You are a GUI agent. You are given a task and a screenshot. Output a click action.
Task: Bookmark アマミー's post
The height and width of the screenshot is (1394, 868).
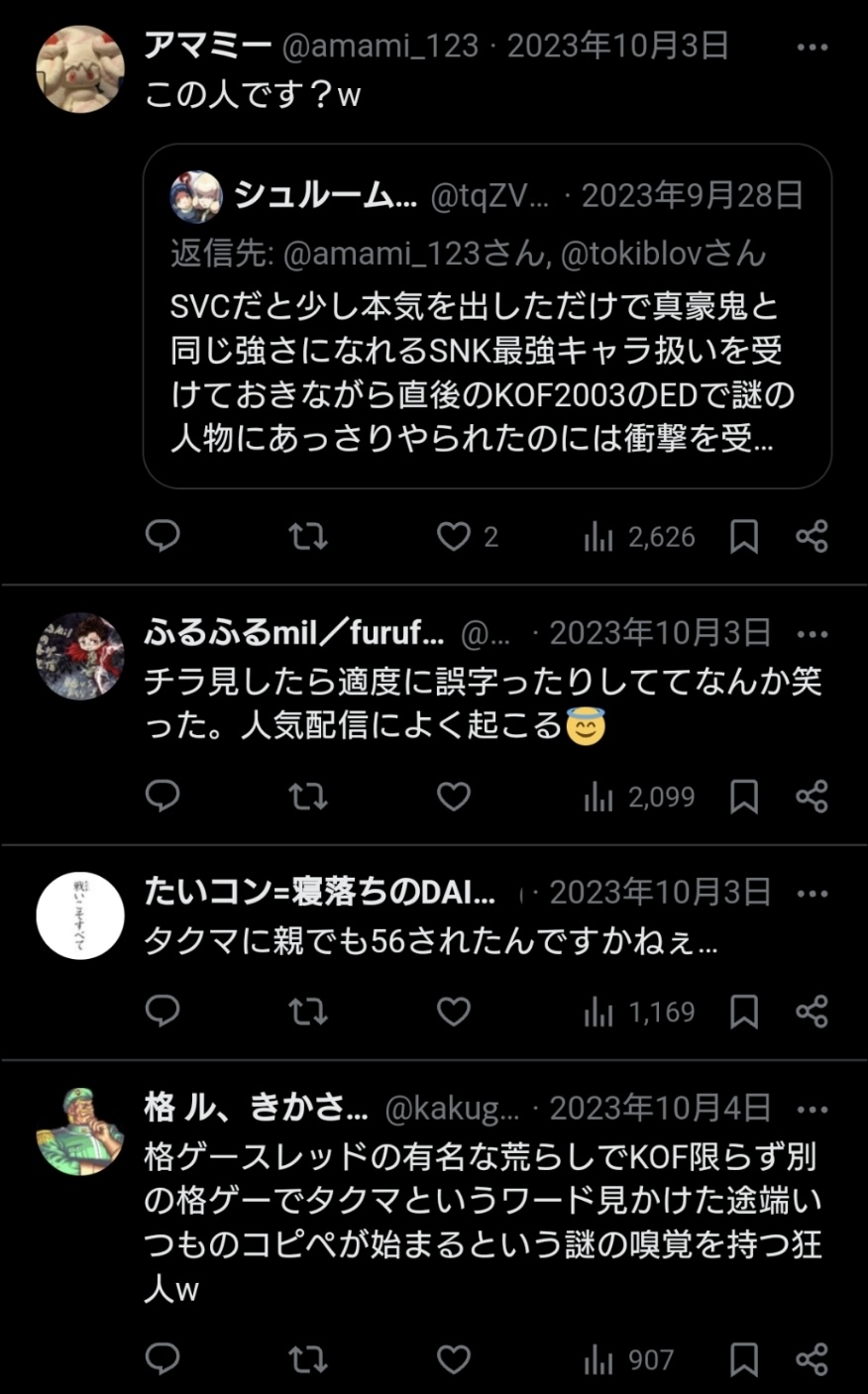click(x=744, y=537)
